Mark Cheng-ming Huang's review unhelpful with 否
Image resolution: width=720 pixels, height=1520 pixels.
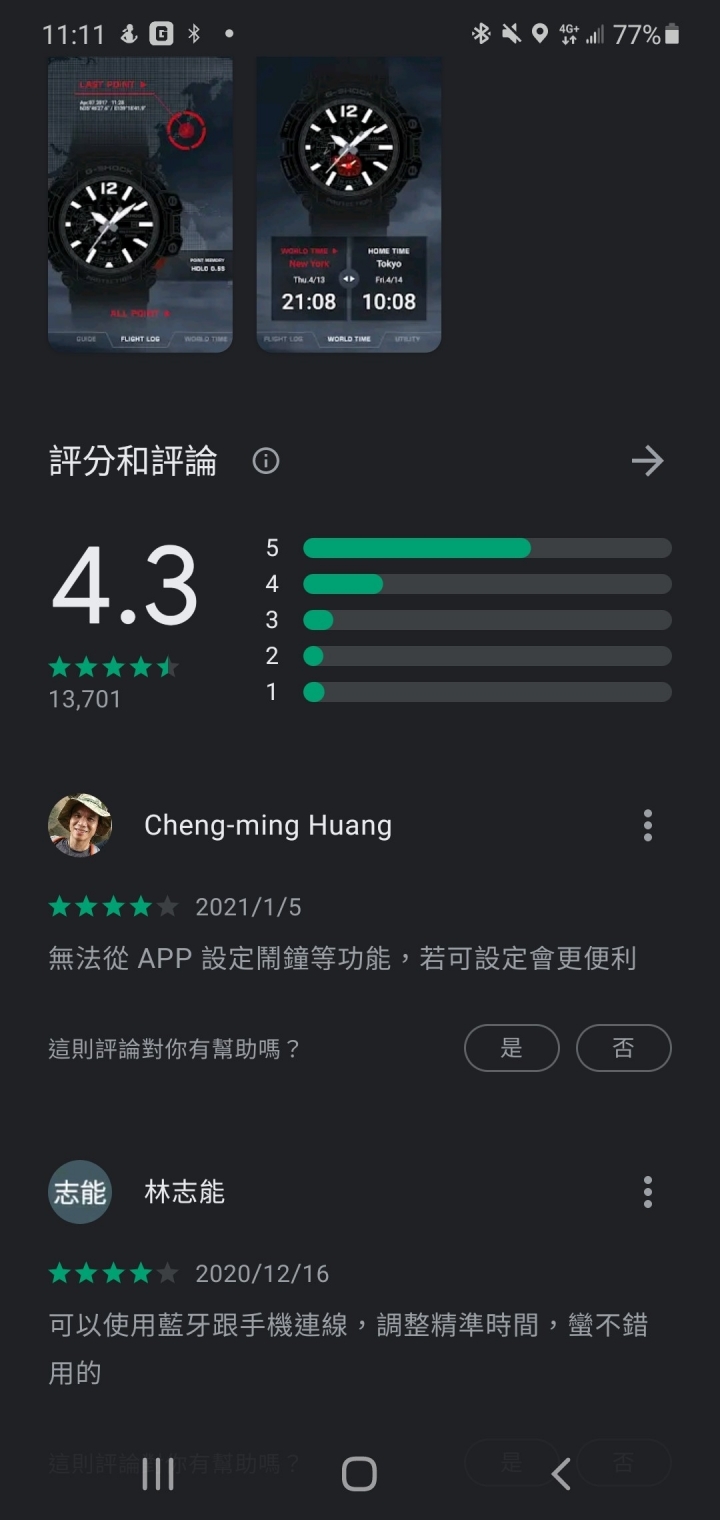click(x=623, y=1048)
